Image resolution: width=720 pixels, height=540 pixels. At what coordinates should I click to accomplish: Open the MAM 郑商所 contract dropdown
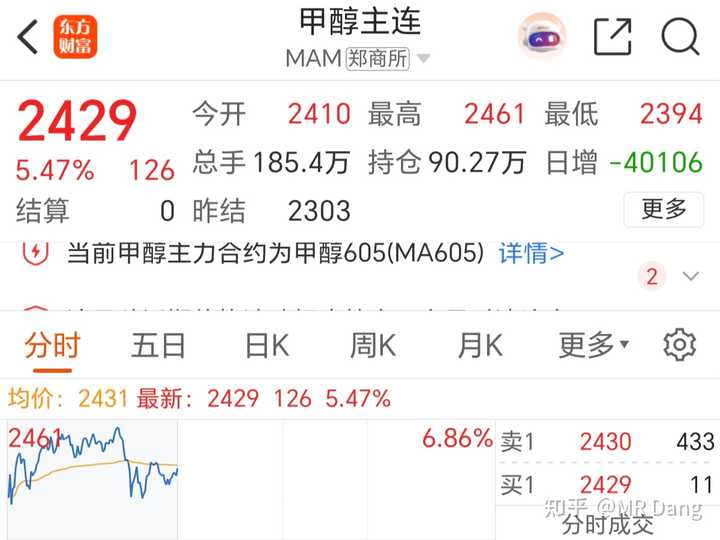point(423,59)
